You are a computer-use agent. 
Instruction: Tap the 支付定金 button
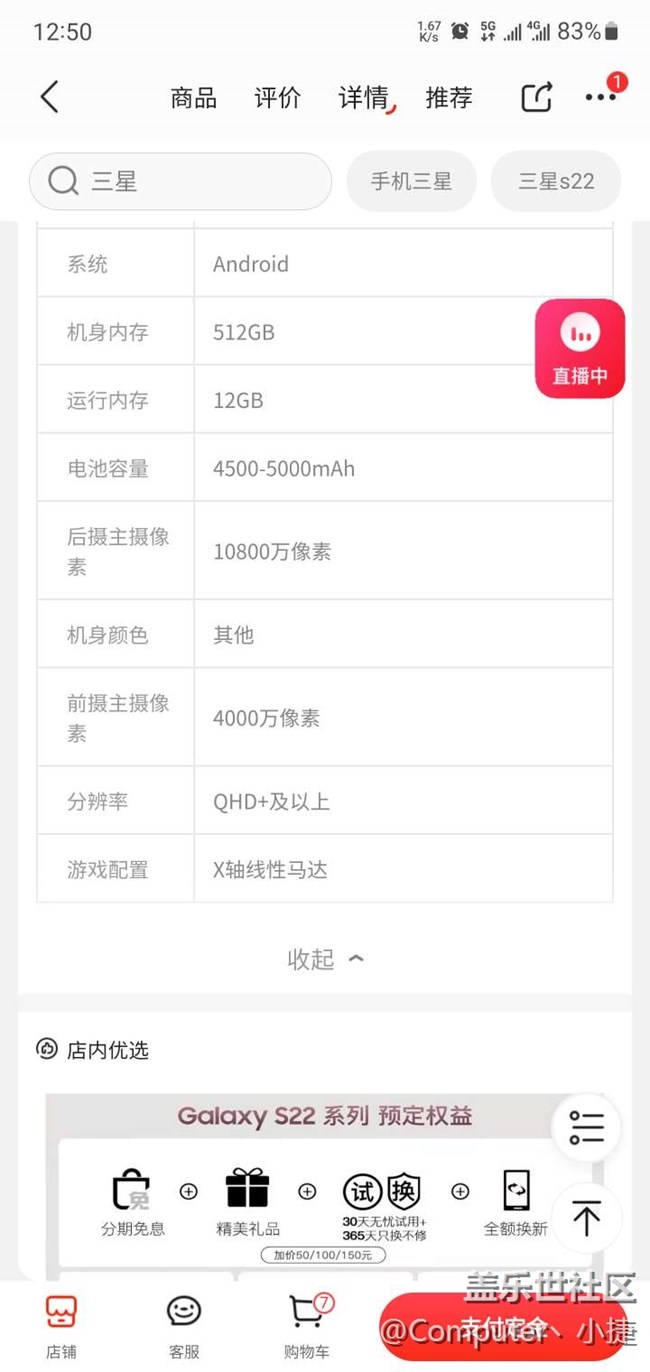(x=503, y=1328)
